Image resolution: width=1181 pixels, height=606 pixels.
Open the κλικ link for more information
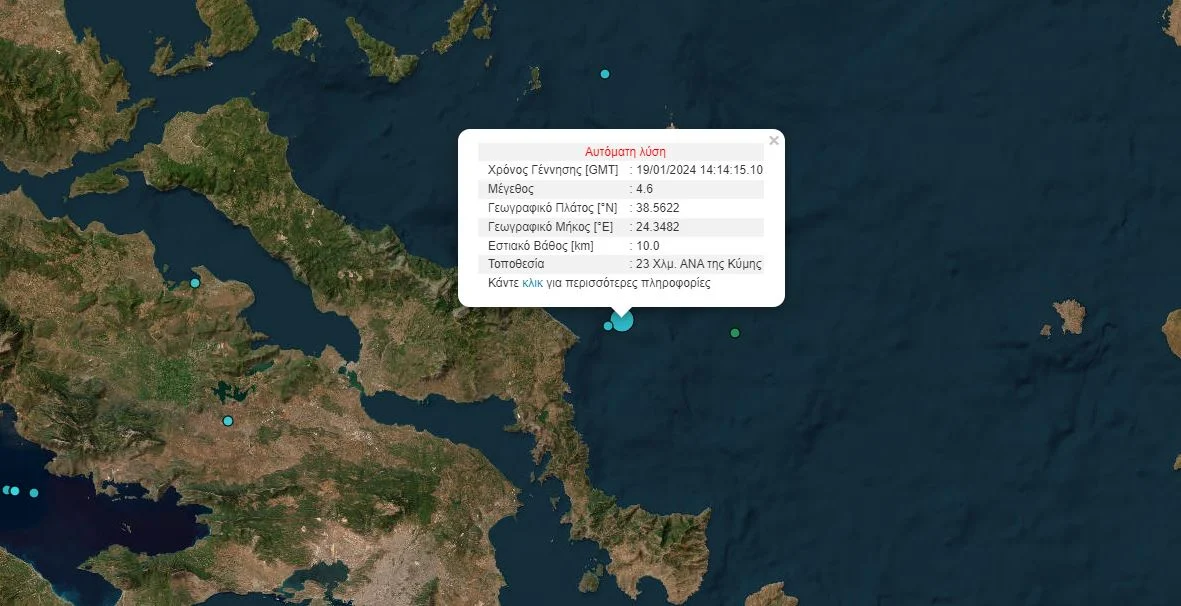[x=532, y=283]
